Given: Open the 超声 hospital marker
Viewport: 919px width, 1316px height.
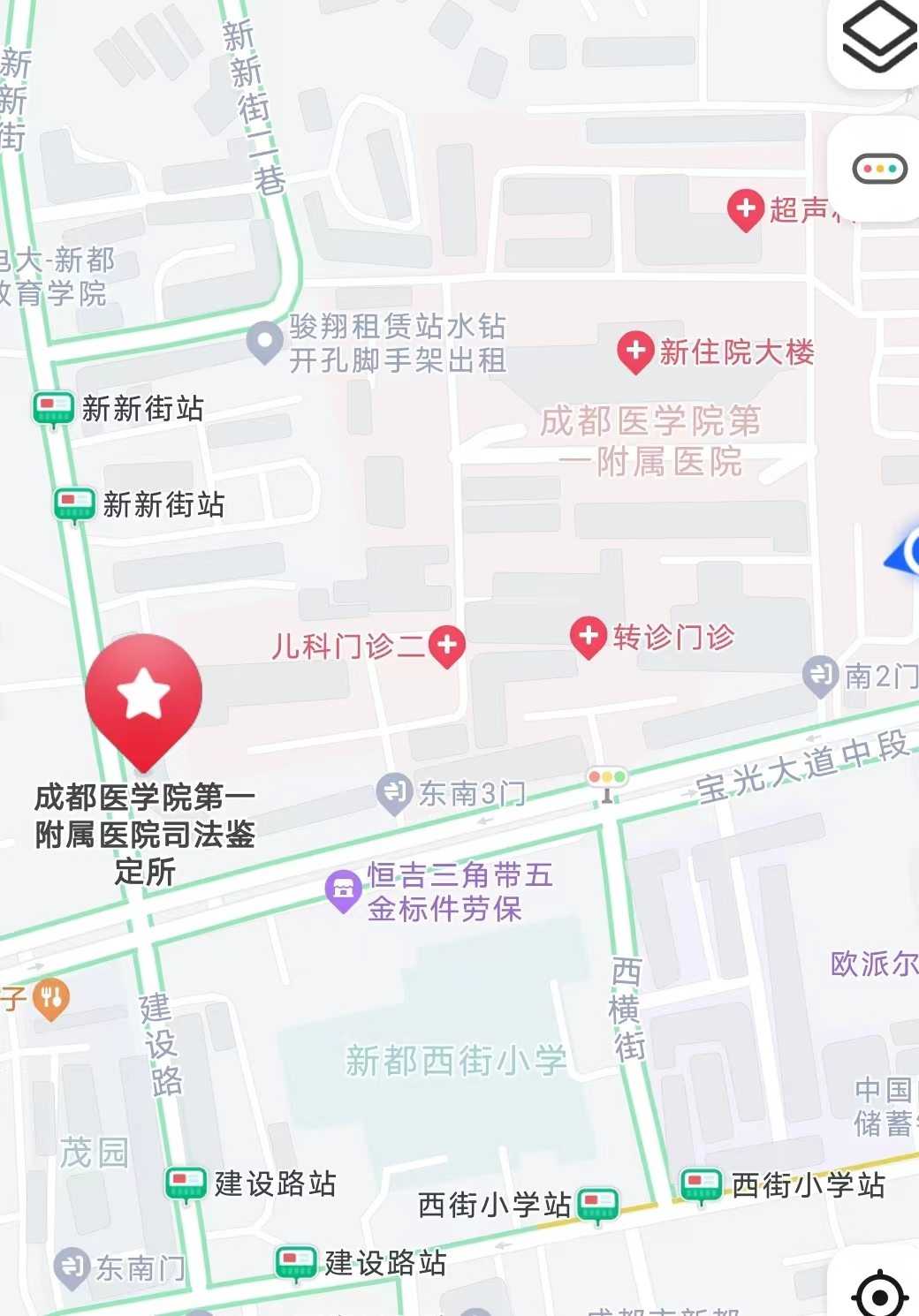Looking at the screenshot, I should pos(745,209).
